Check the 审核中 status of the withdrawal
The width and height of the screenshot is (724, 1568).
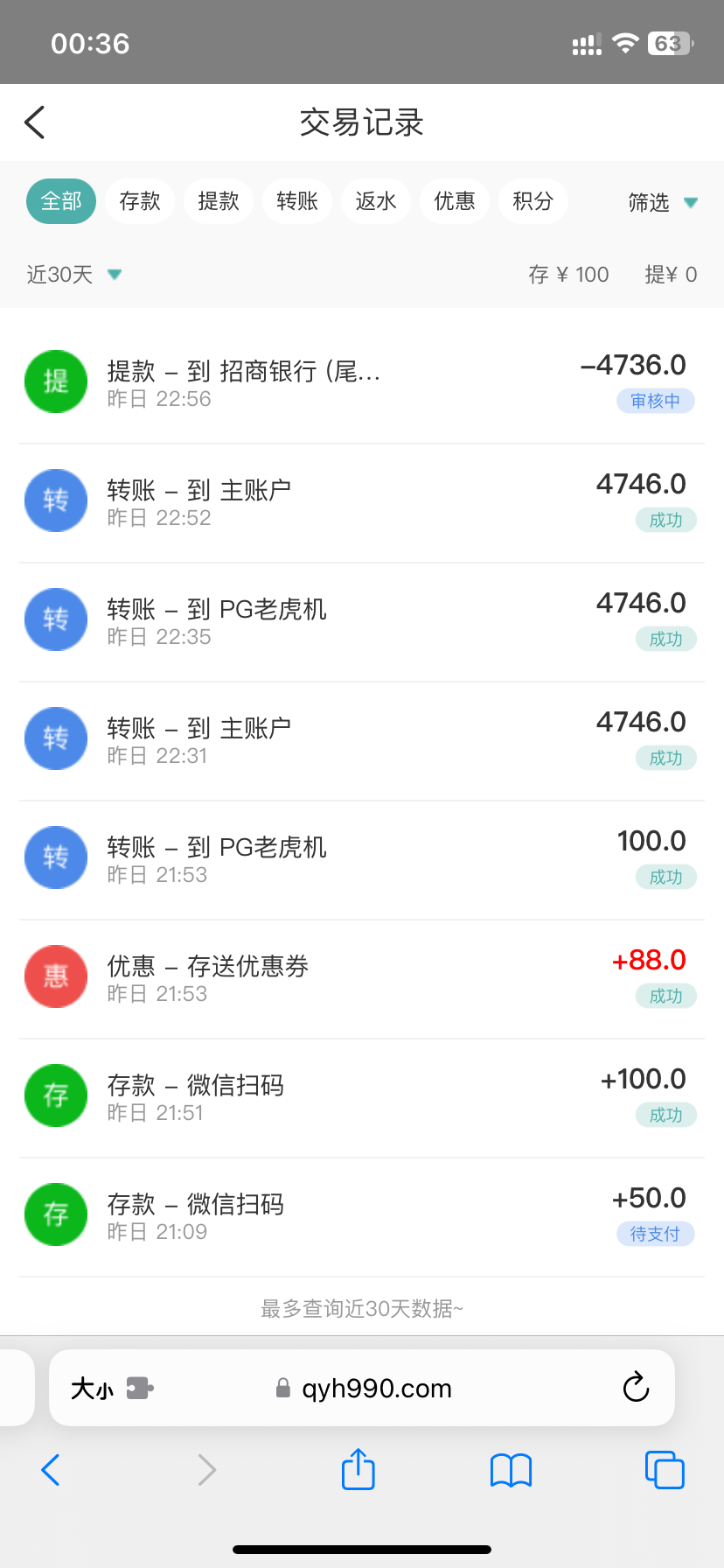pyautogui.click(x=656, y=401)
